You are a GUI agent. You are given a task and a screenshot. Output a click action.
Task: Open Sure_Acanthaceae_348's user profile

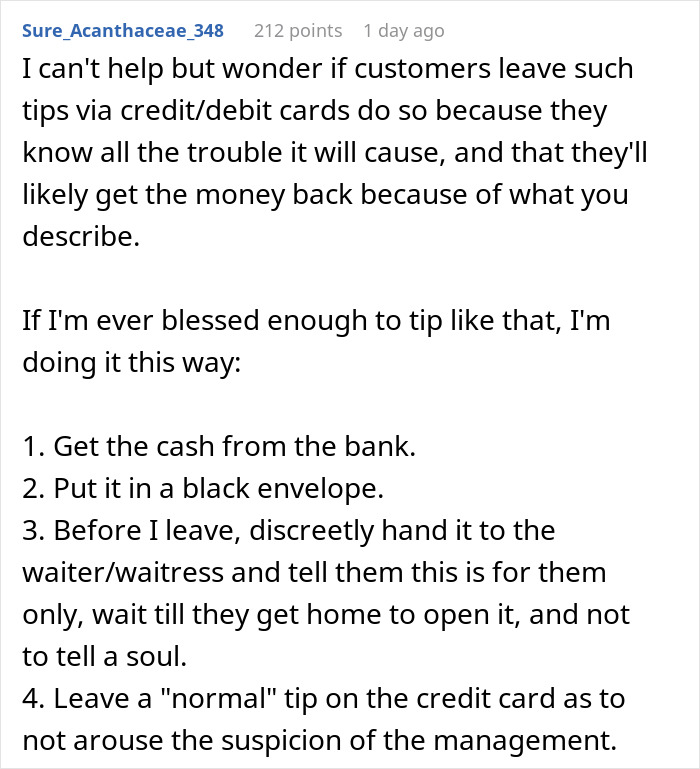click(x=123, y=31)
